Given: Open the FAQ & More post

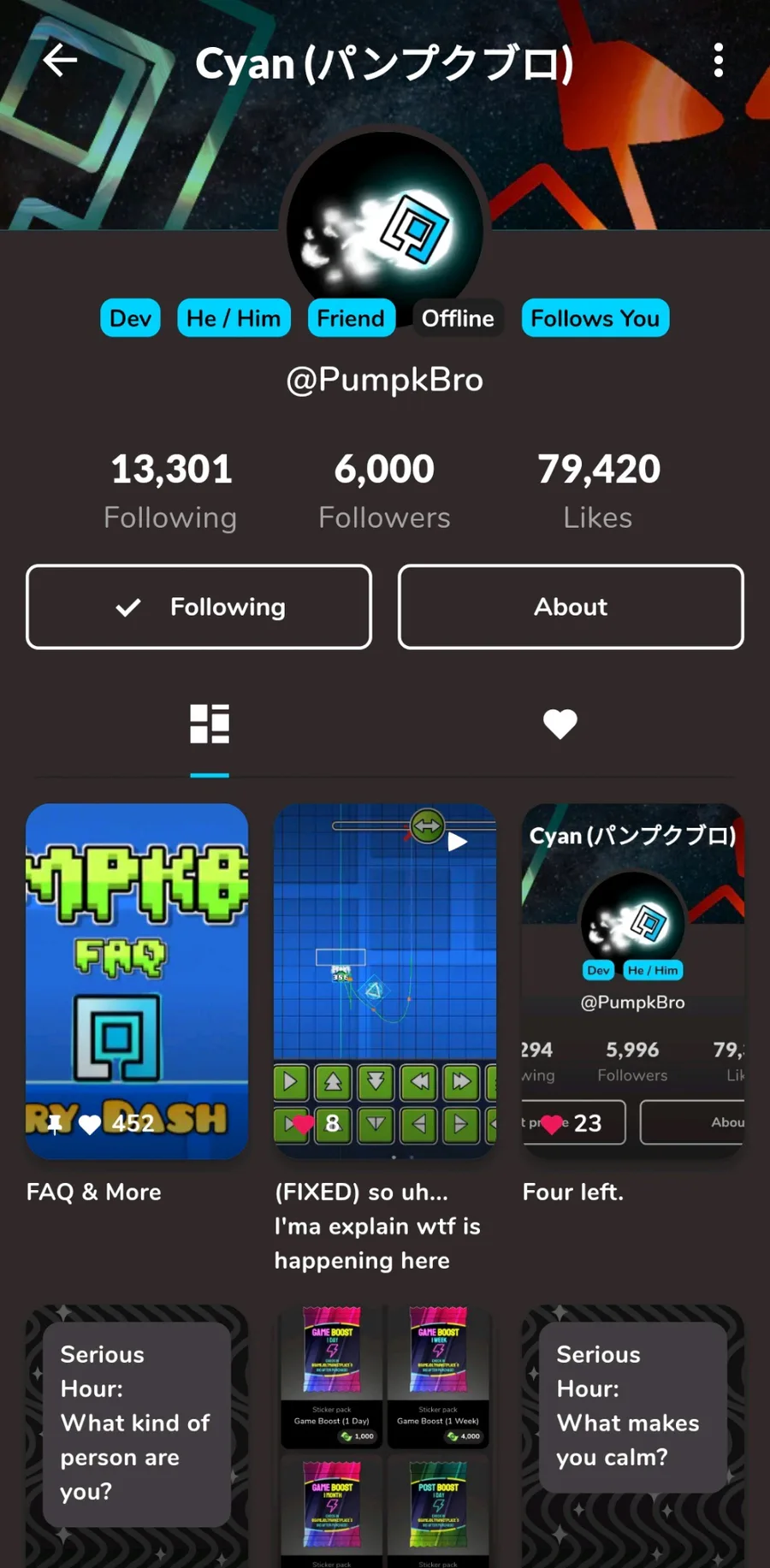Looking at the screenshot, I should (137, 980).
